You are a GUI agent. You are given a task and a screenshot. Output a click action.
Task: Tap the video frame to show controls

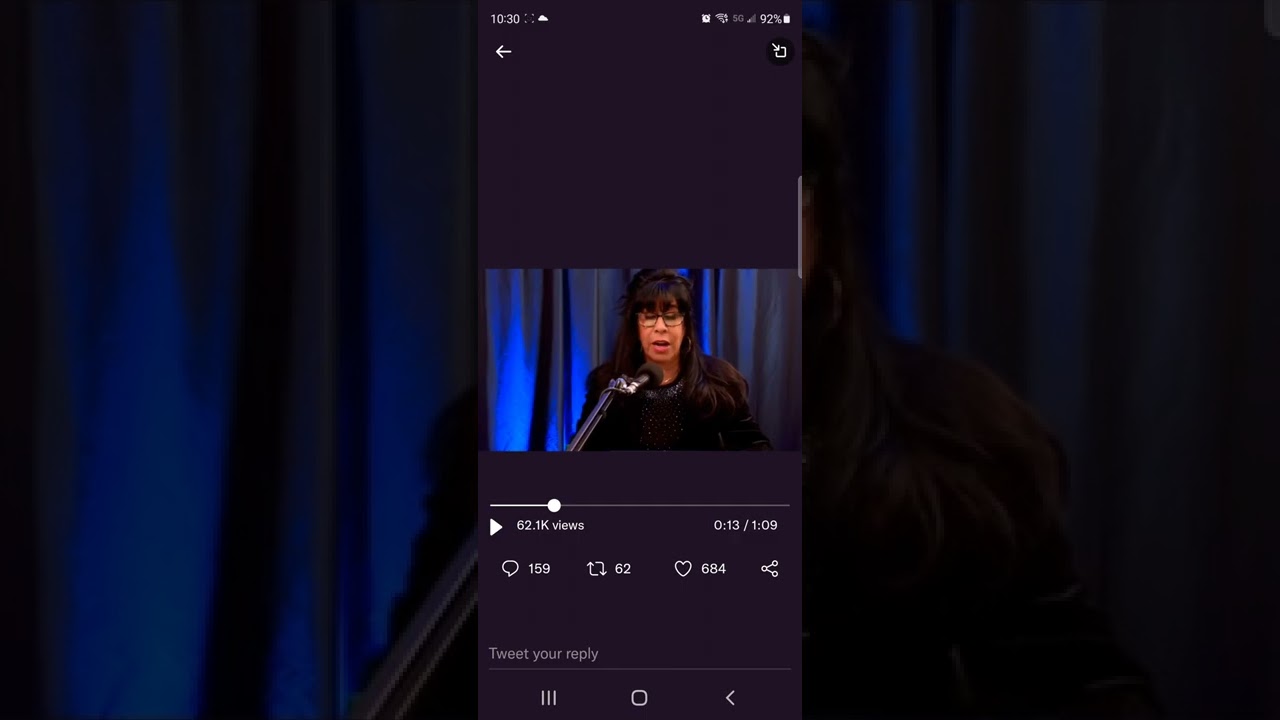coord(642,360)
